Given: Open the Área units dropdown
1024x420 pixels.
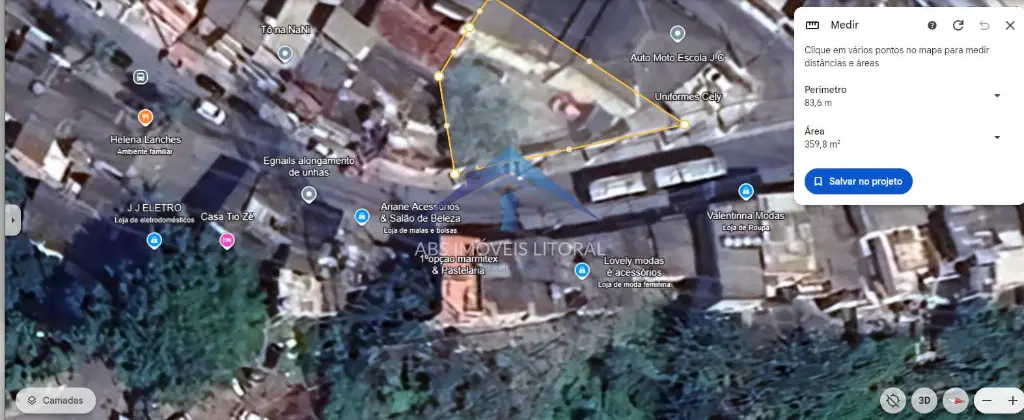Looking at the screenshot, I should click(x=997, y=138).
